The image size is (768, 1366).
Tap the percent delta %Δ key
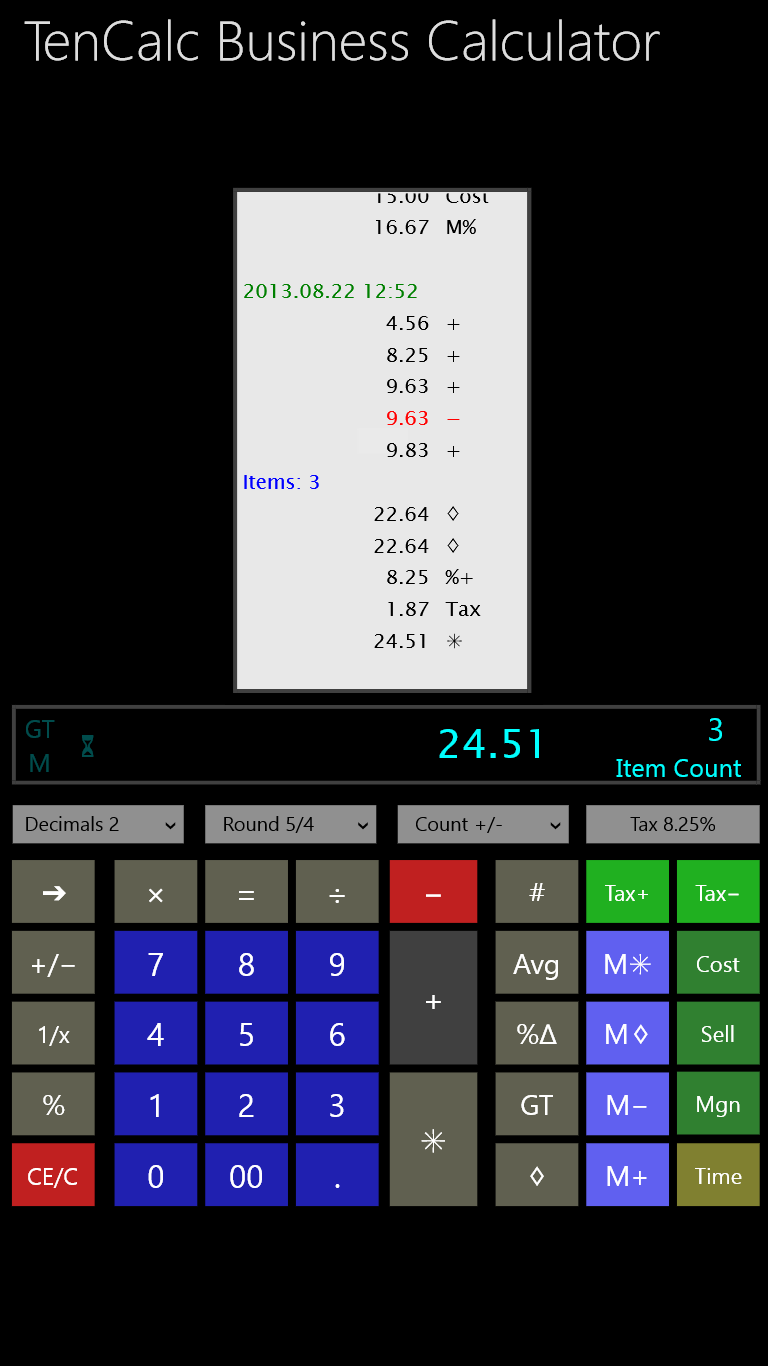pos(537,1034)
